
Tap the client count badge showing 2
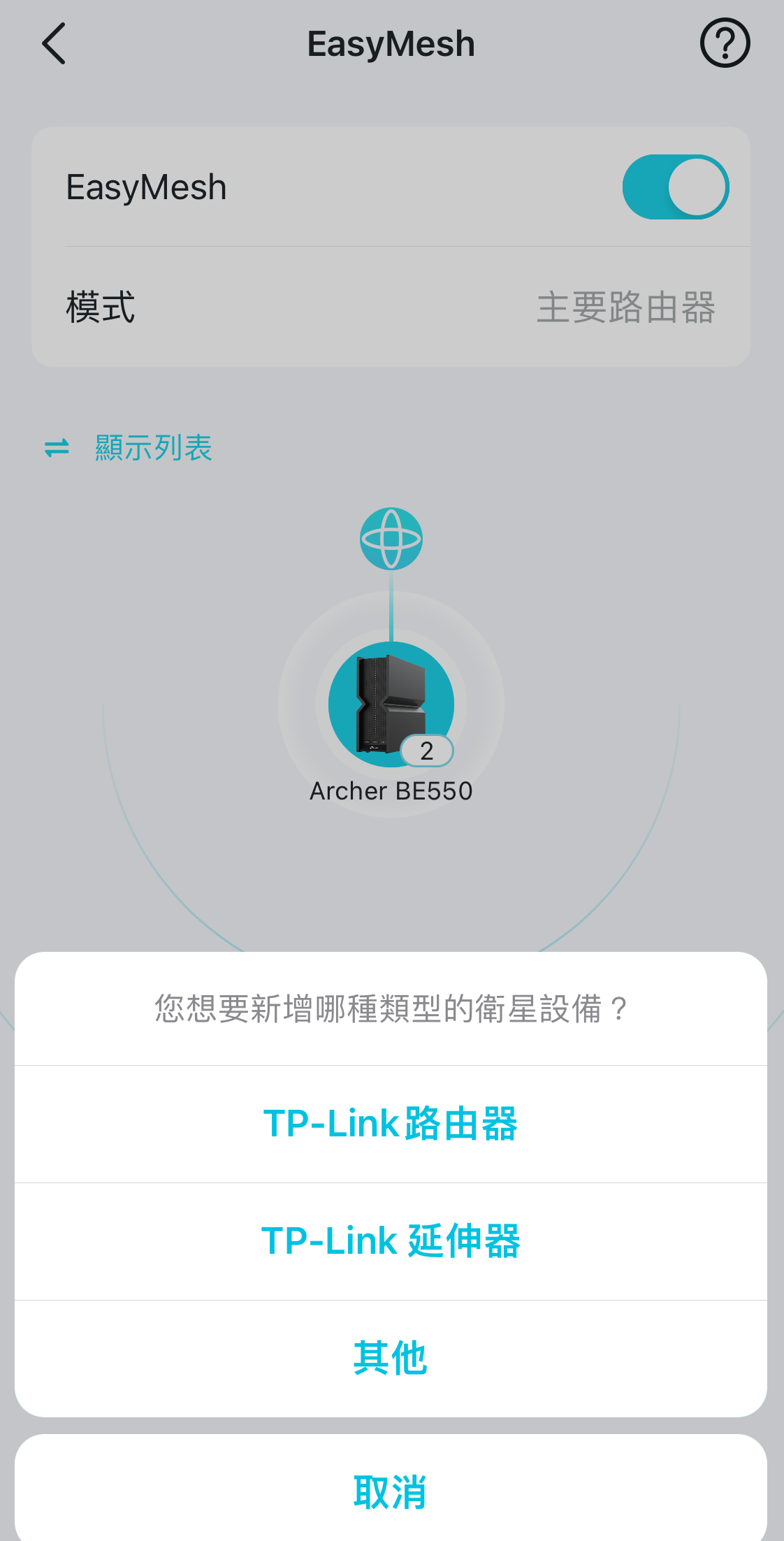coord(427,751)
